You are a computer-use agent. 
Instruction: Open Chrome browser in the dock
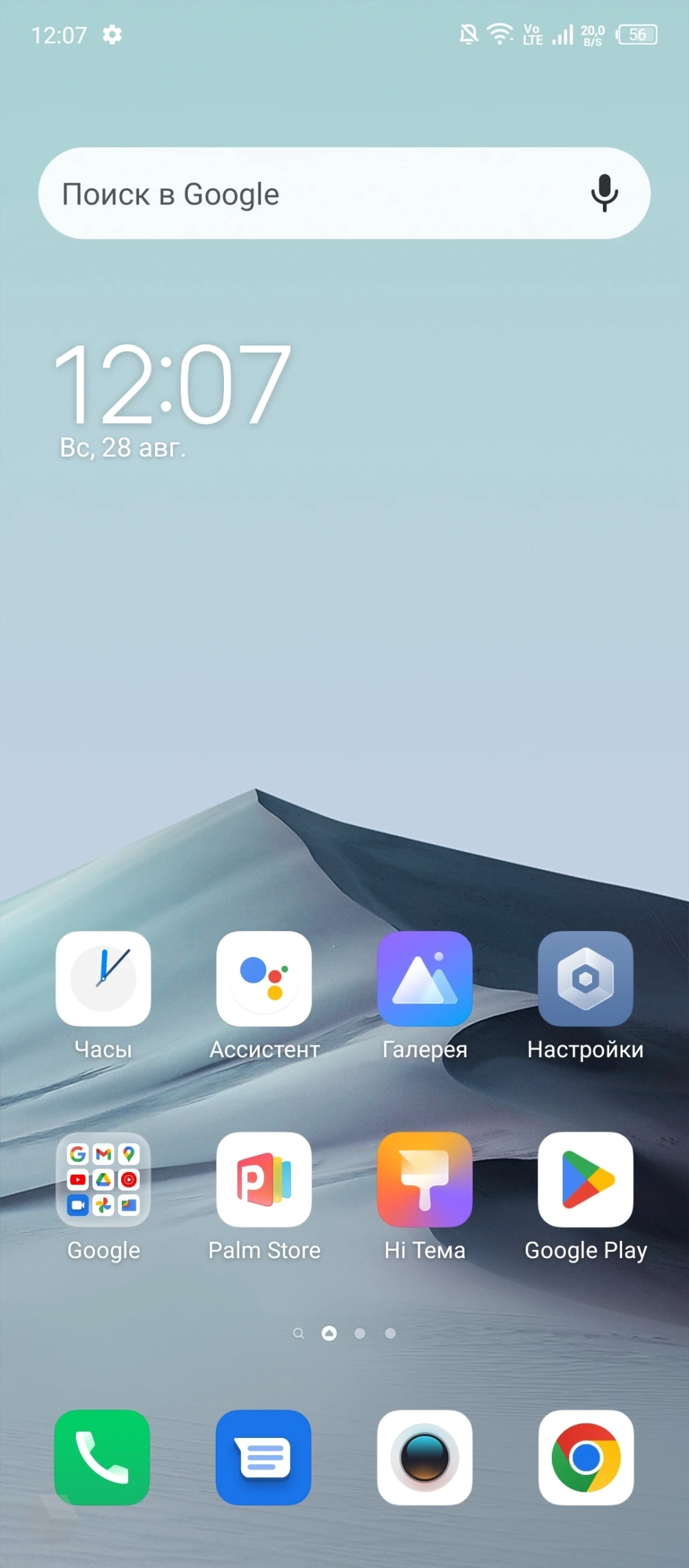[586, 1457]
